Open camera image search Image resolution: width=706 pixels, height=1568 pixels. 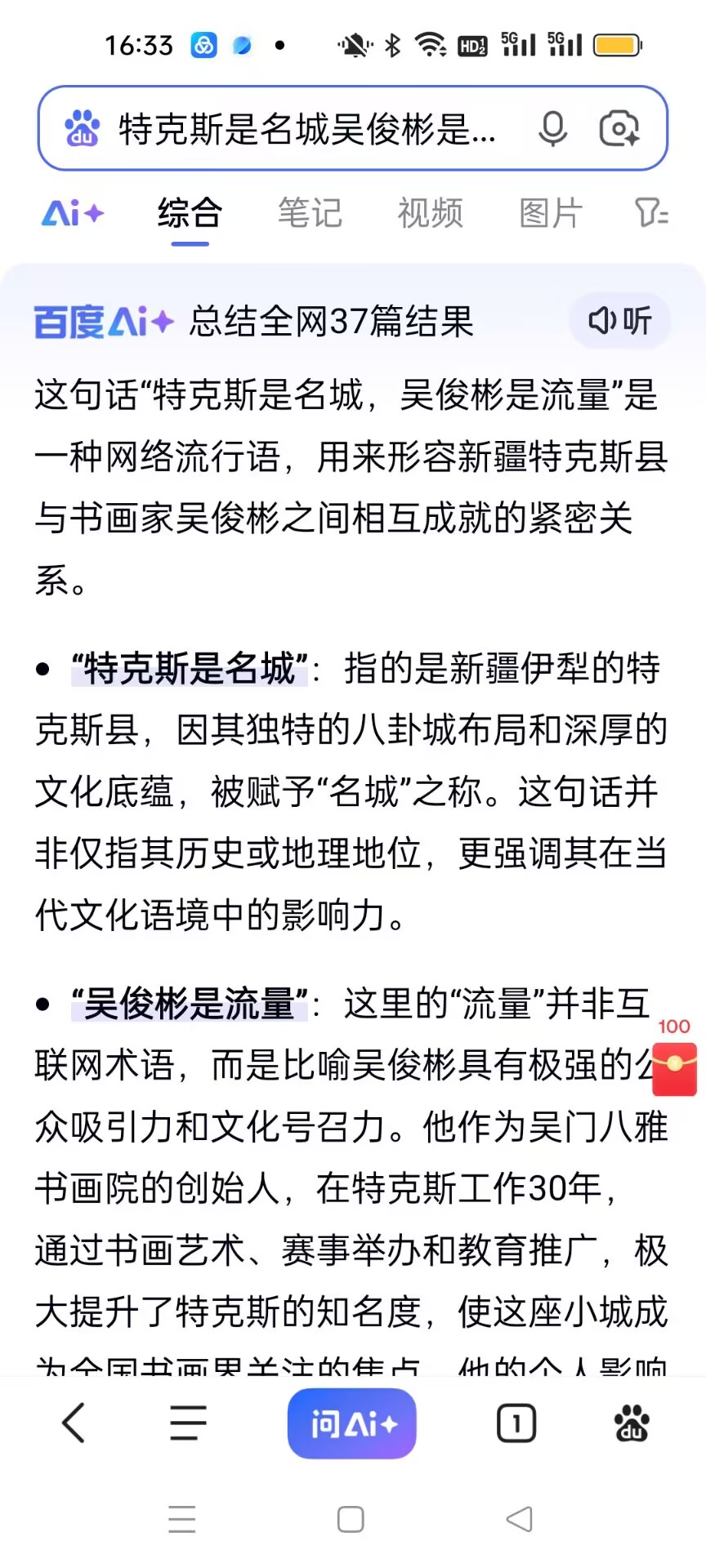(619, 129)
